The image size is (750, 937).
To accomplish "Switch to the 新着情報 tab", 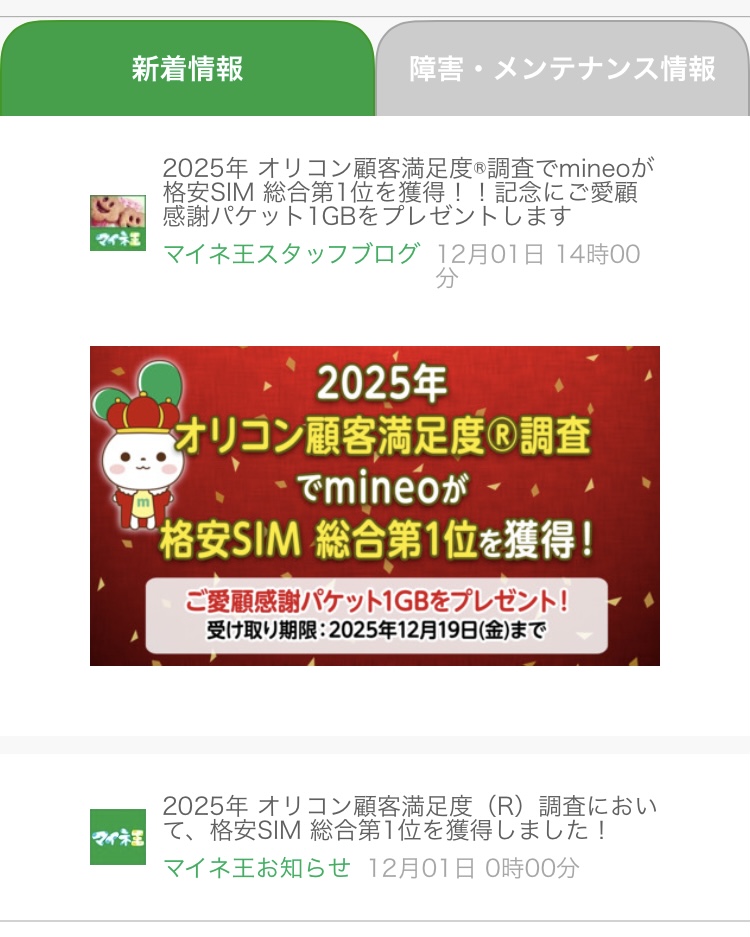I will pos(187,69).
